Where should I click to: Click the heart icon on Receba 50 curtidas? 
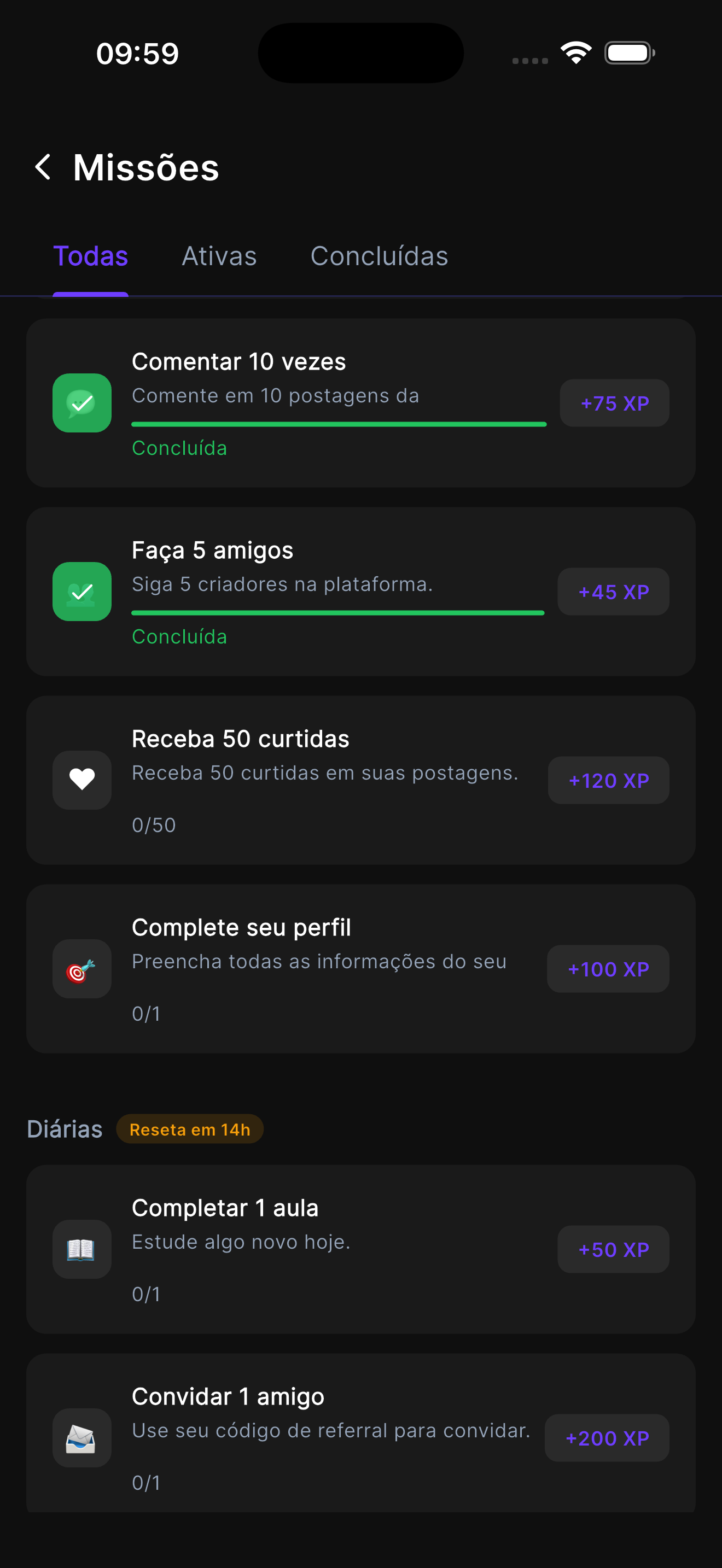click(81, 780)
